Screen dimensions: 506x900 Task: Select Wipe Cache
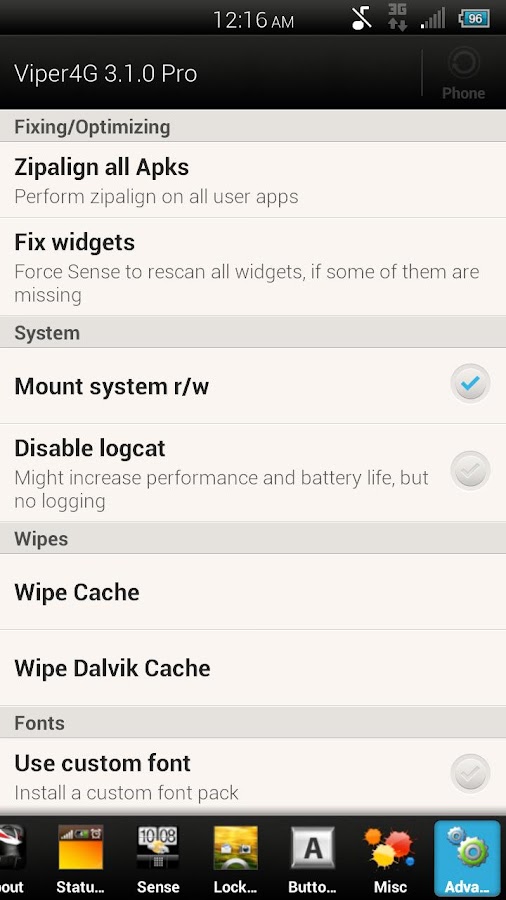tap(253, 592)
